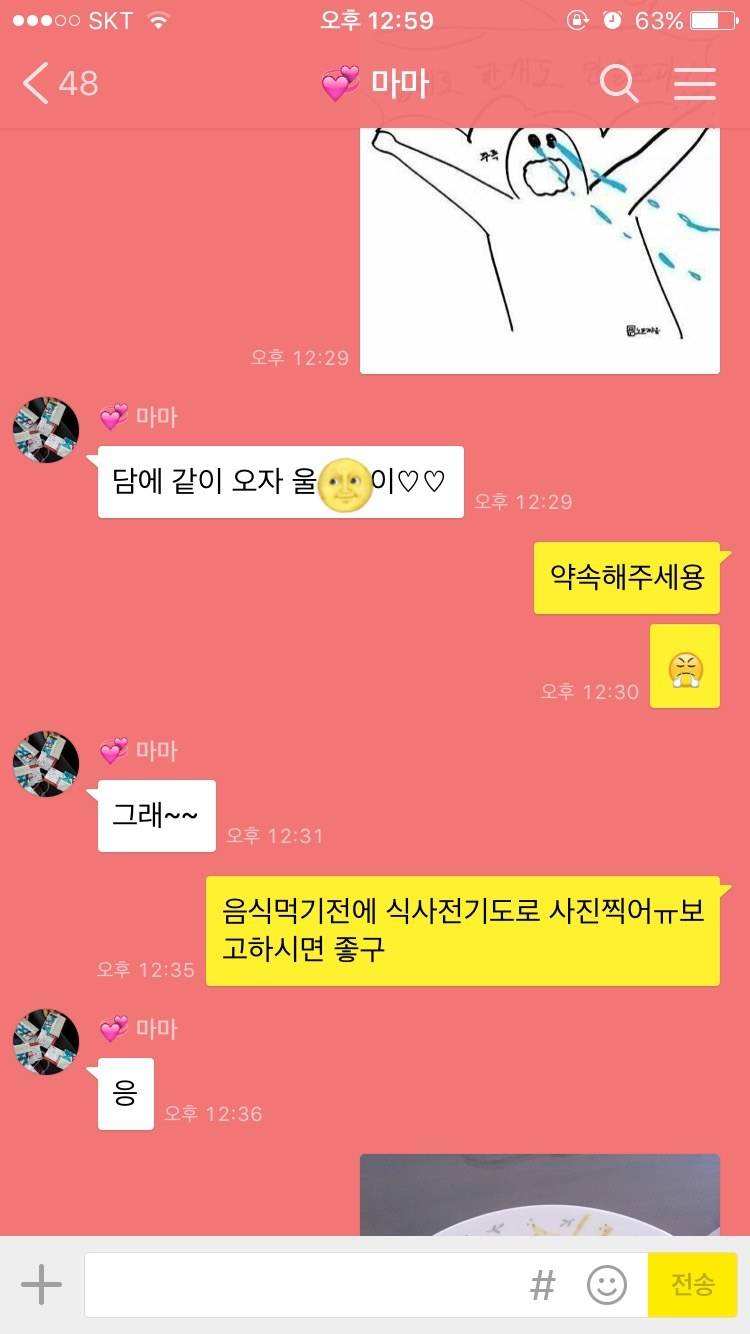The height and width of the screenshot is (1334, 750).
Task: Search within this conversation
Action: coord(619,84)
